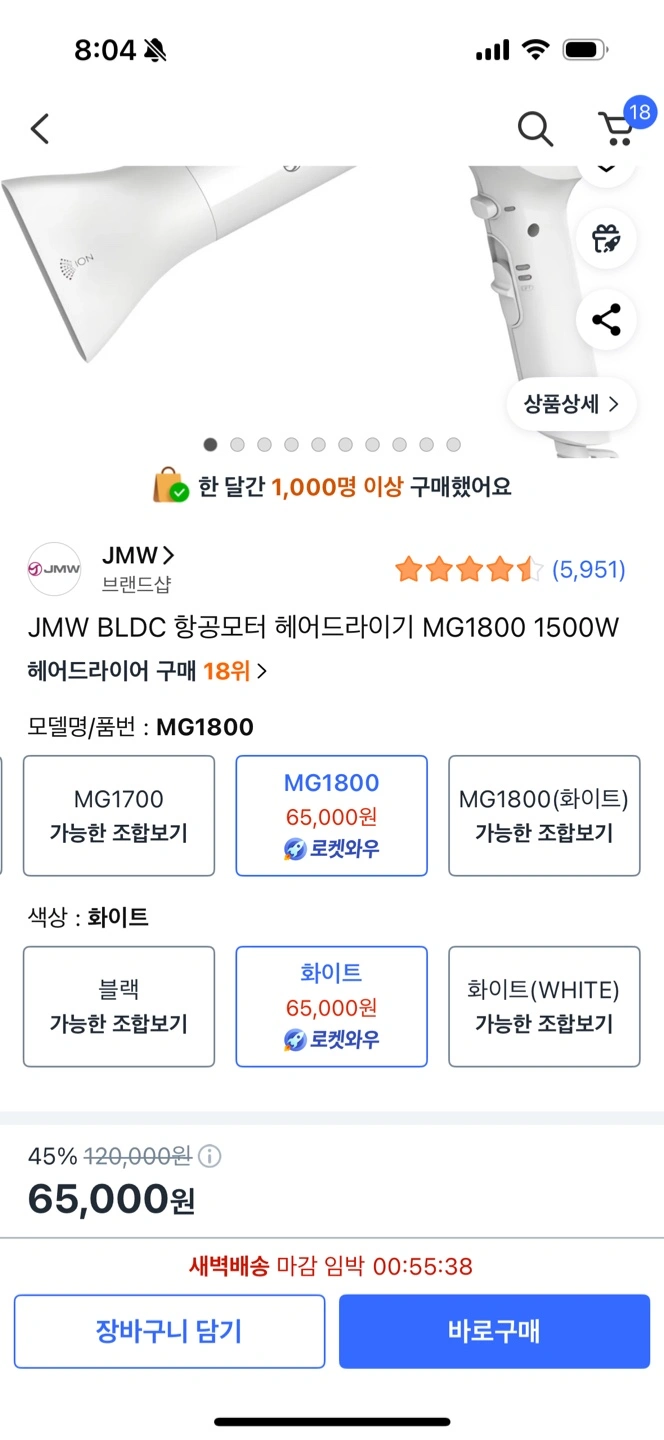Image resolution: width=664 pixels, height=1440 pixels.
Task: Open the search magnifier icon
Action: (535, 128)
